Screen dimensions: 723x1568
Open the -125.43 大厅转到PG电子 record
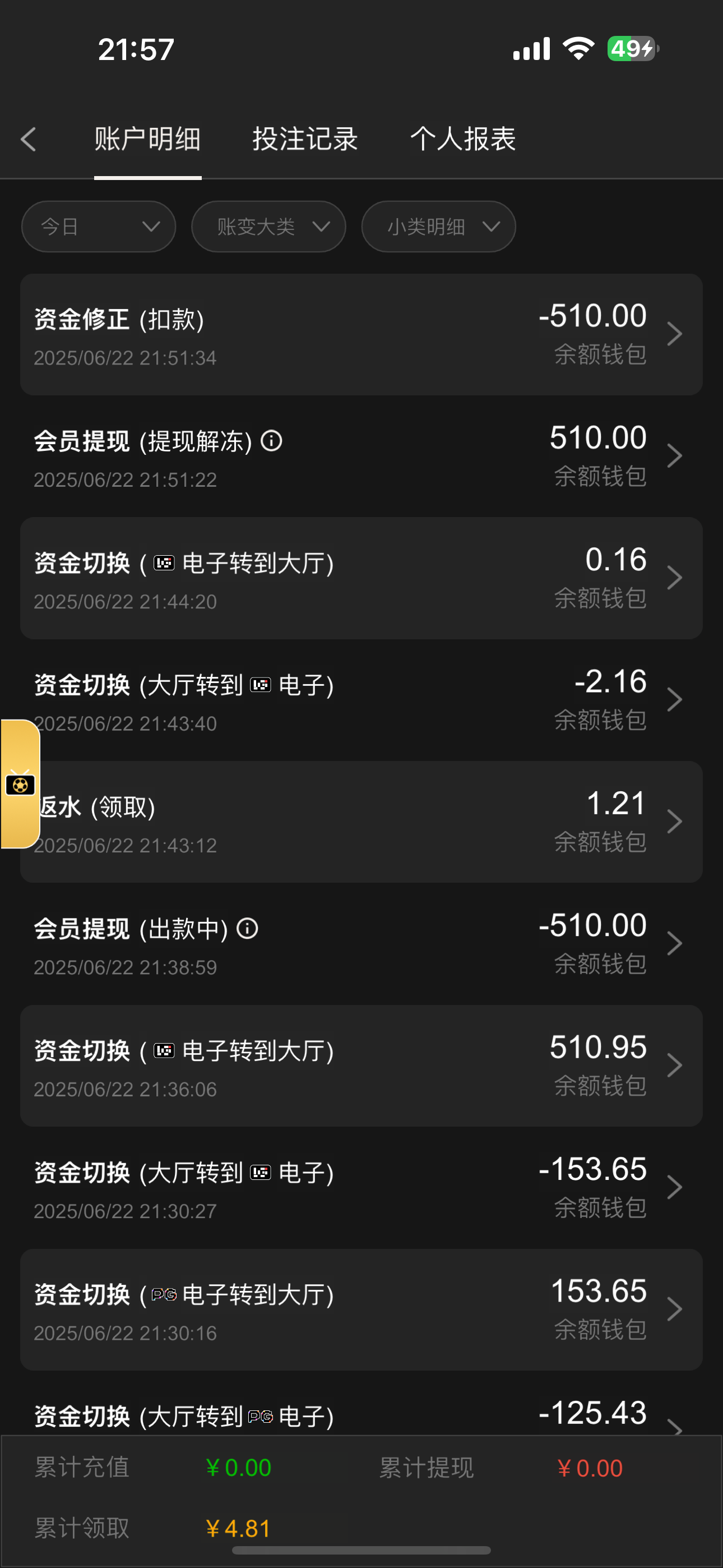tap(361, 1416)
